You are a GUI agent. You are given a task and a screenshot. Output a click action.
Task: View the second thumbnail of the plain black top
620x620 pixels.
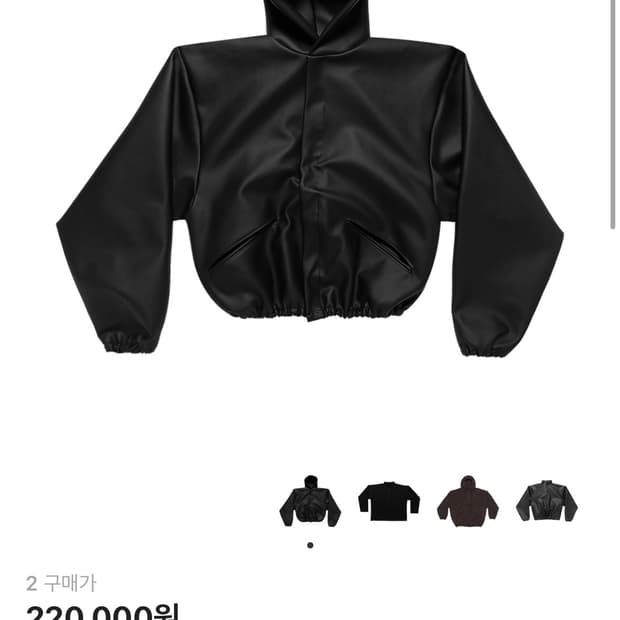click(x=389, y=500)
